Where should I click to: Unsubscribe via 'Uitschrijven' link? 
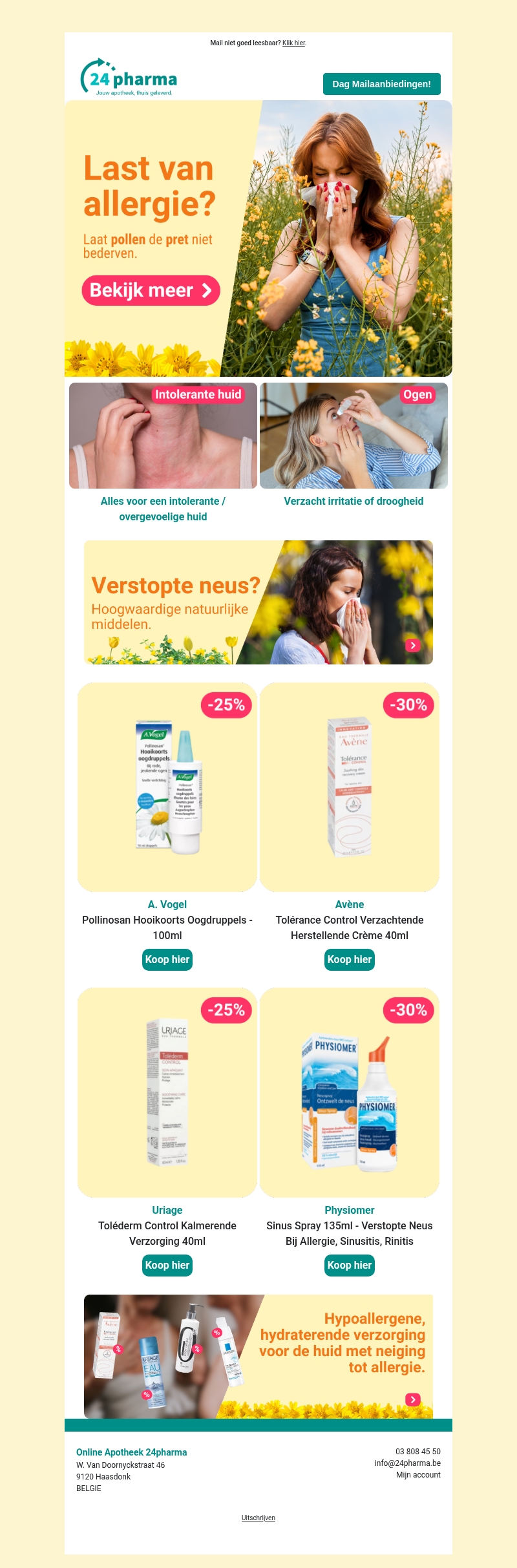[x=258, y=1518]
